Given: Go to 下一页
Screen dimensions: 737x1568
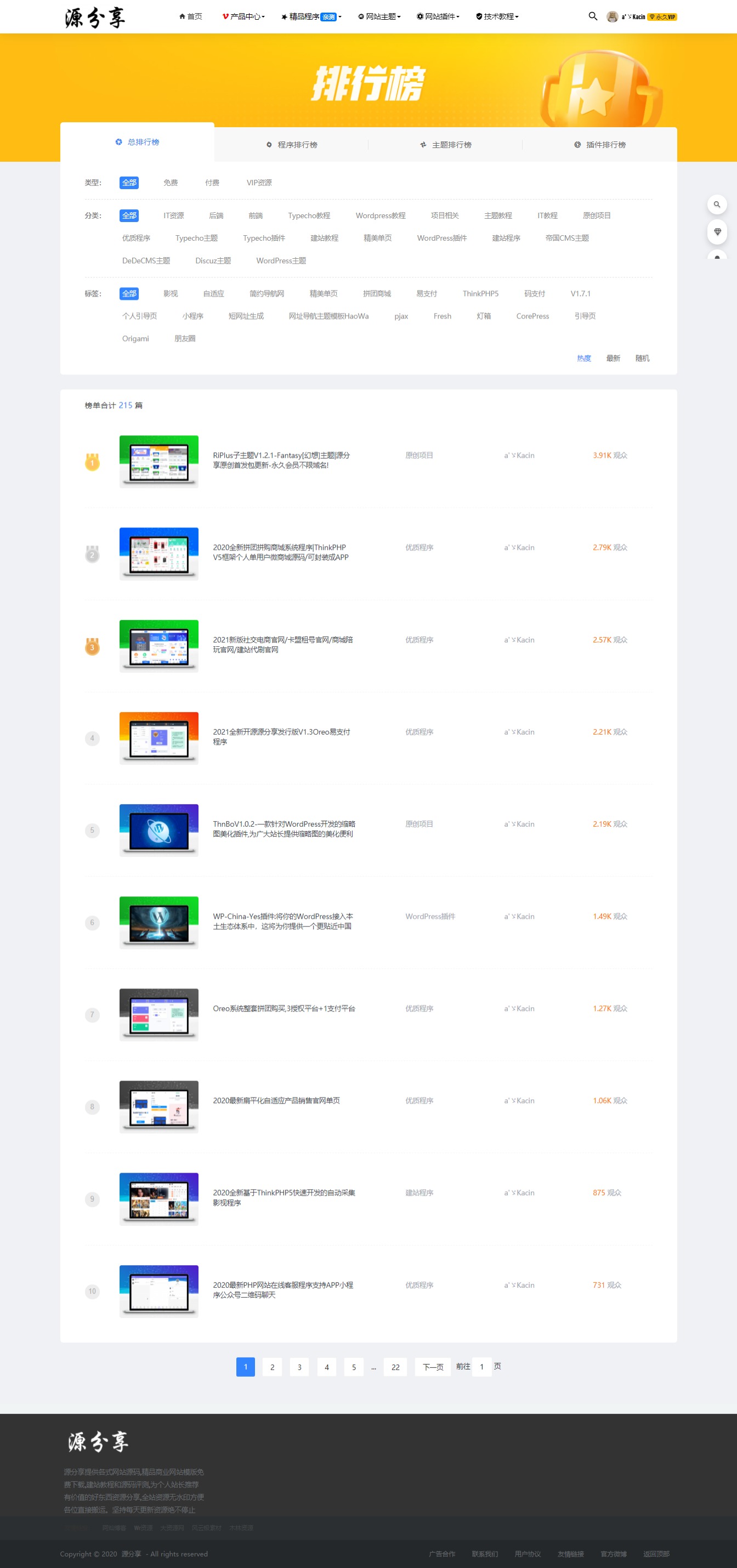Looking at the screenshot, I should [x=433, y=1367].
